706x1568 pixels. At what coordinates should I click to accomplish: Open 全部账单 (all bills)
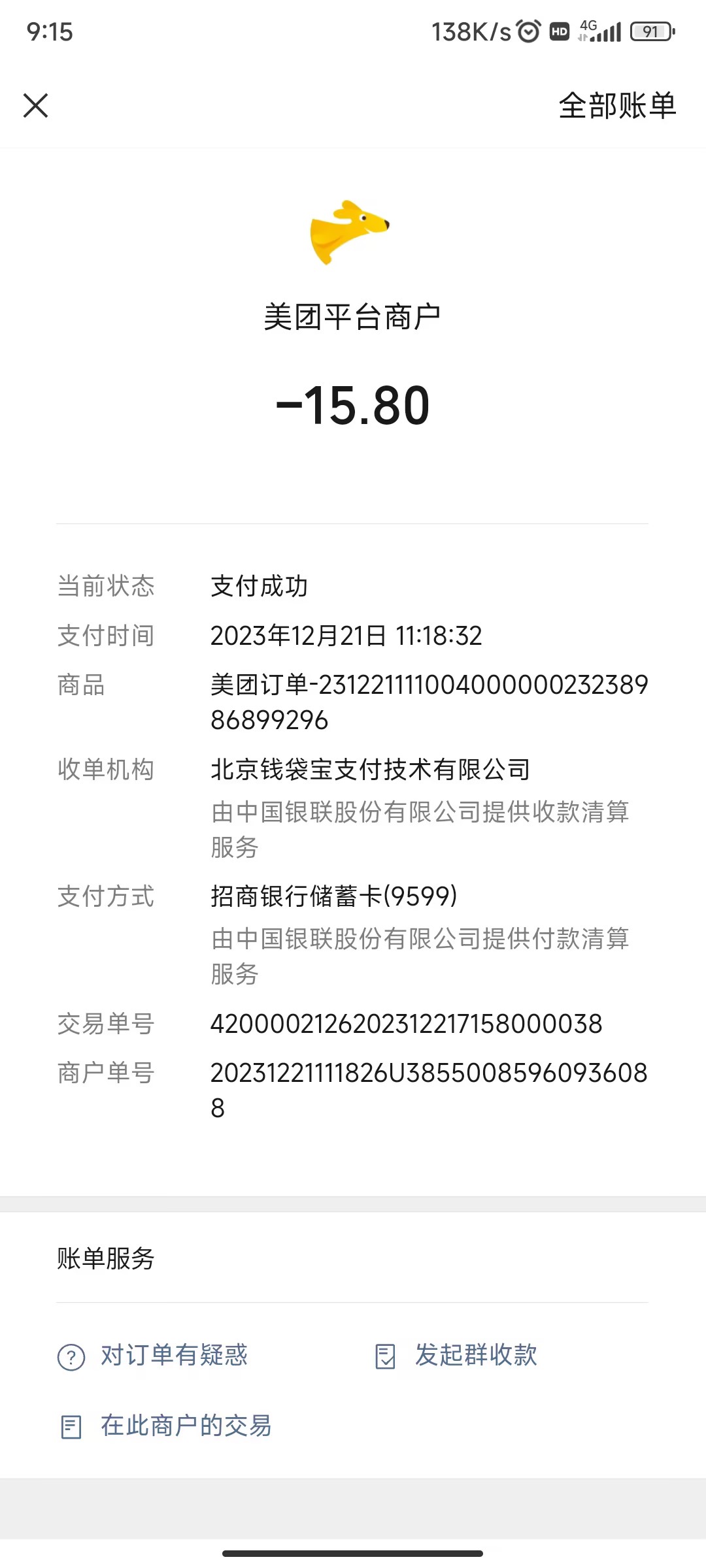point(616,105)
